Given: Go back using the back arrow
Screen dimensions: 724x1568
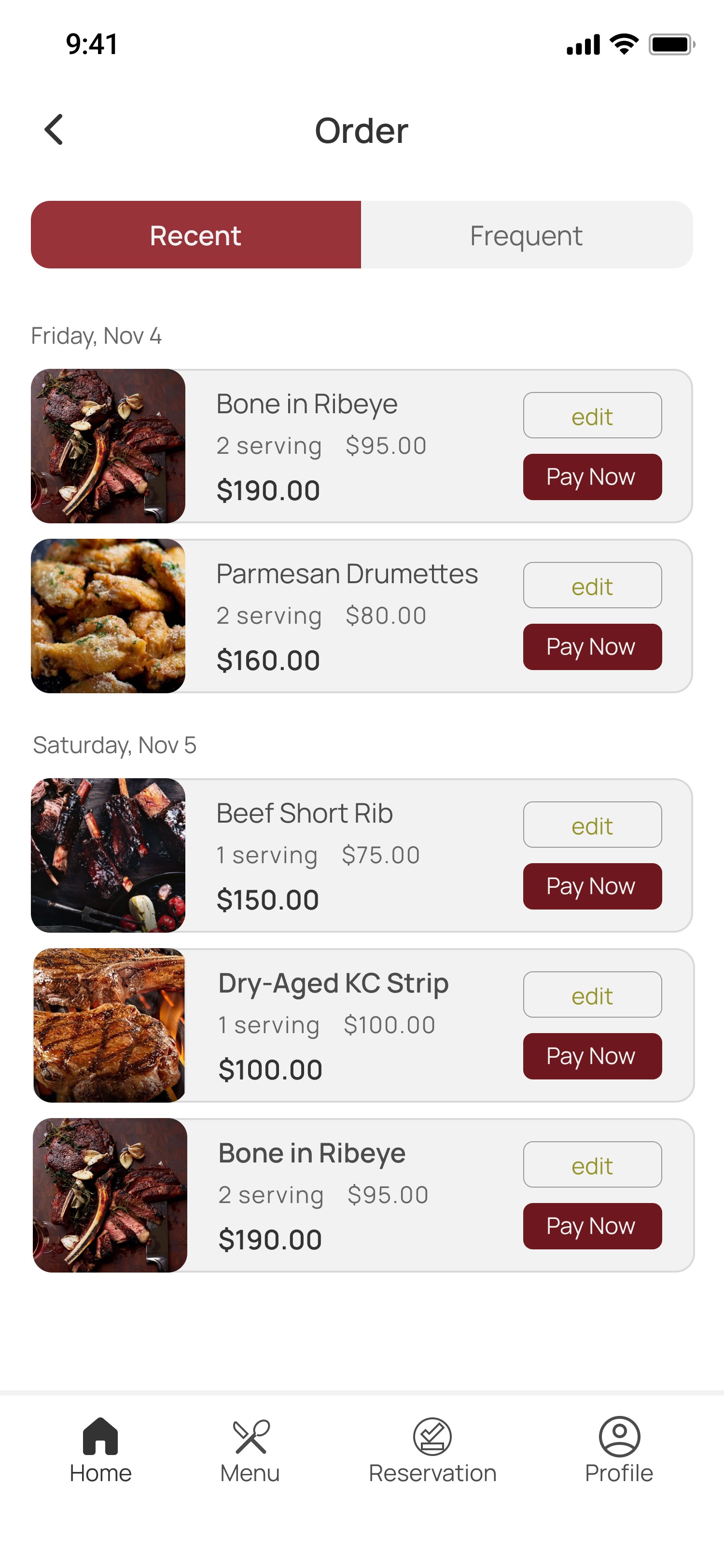Looking at the screenshot, I should pyautogui.click(x=54, y=130).
